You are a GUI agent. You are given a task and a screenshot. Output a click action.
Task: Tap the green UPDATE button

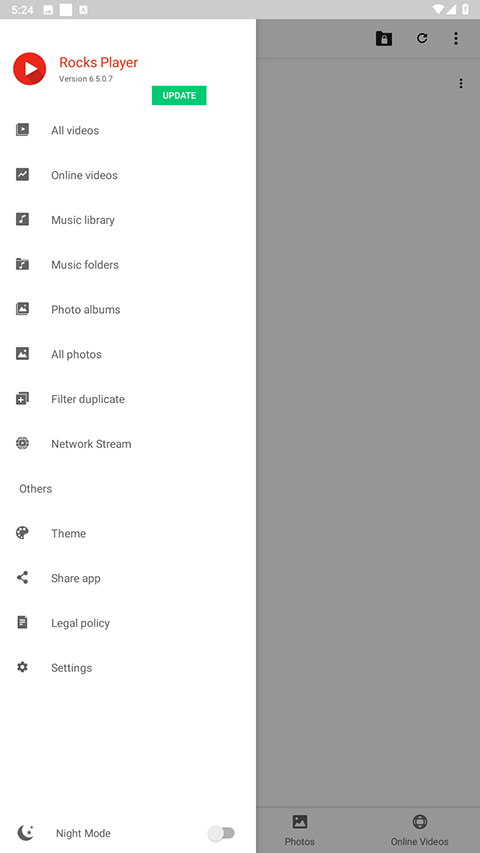(179, 95)
